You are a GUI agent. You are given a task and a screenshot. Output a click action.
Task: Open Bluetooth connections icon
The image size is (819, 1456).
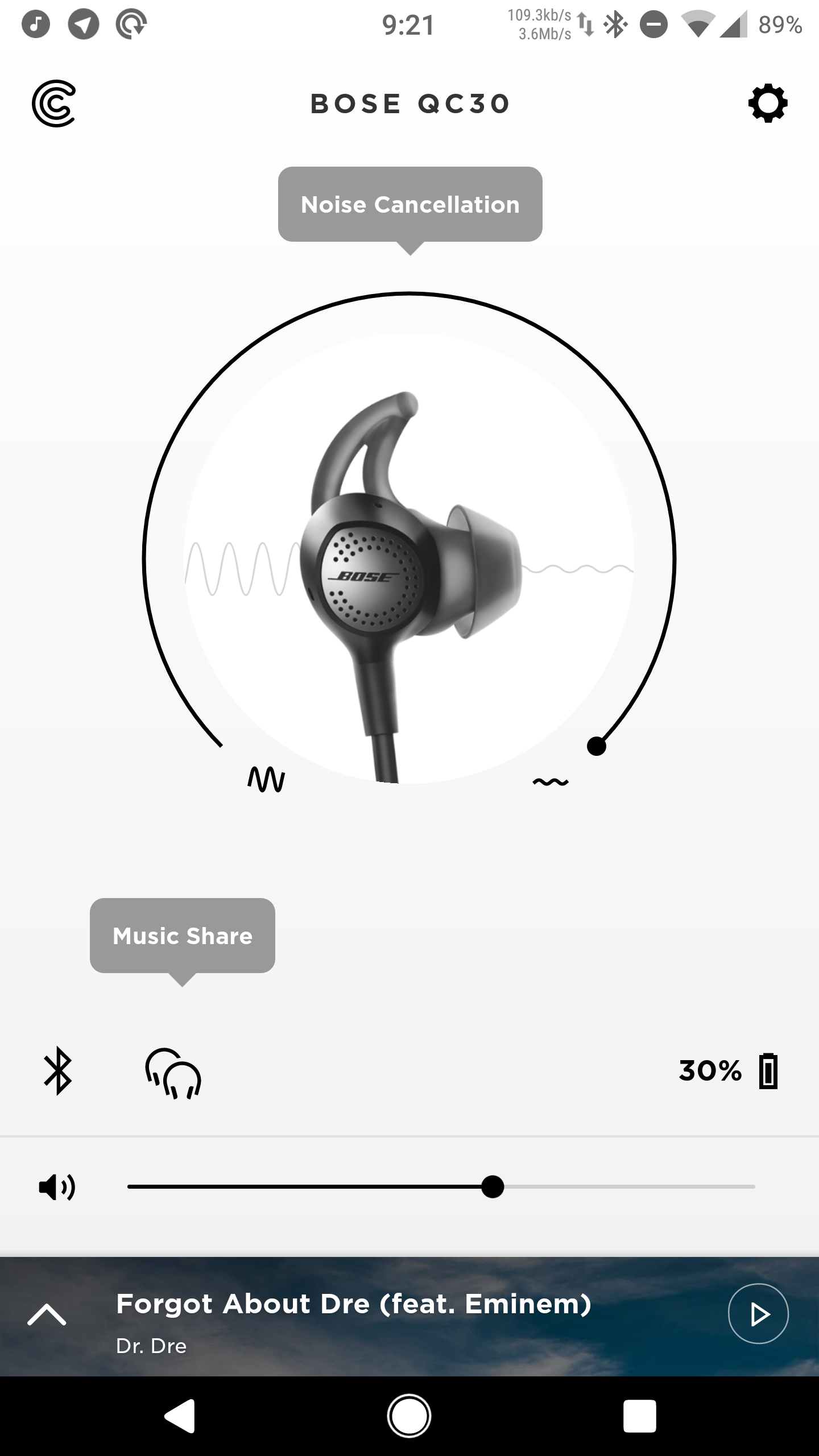tap(58, 1070)
